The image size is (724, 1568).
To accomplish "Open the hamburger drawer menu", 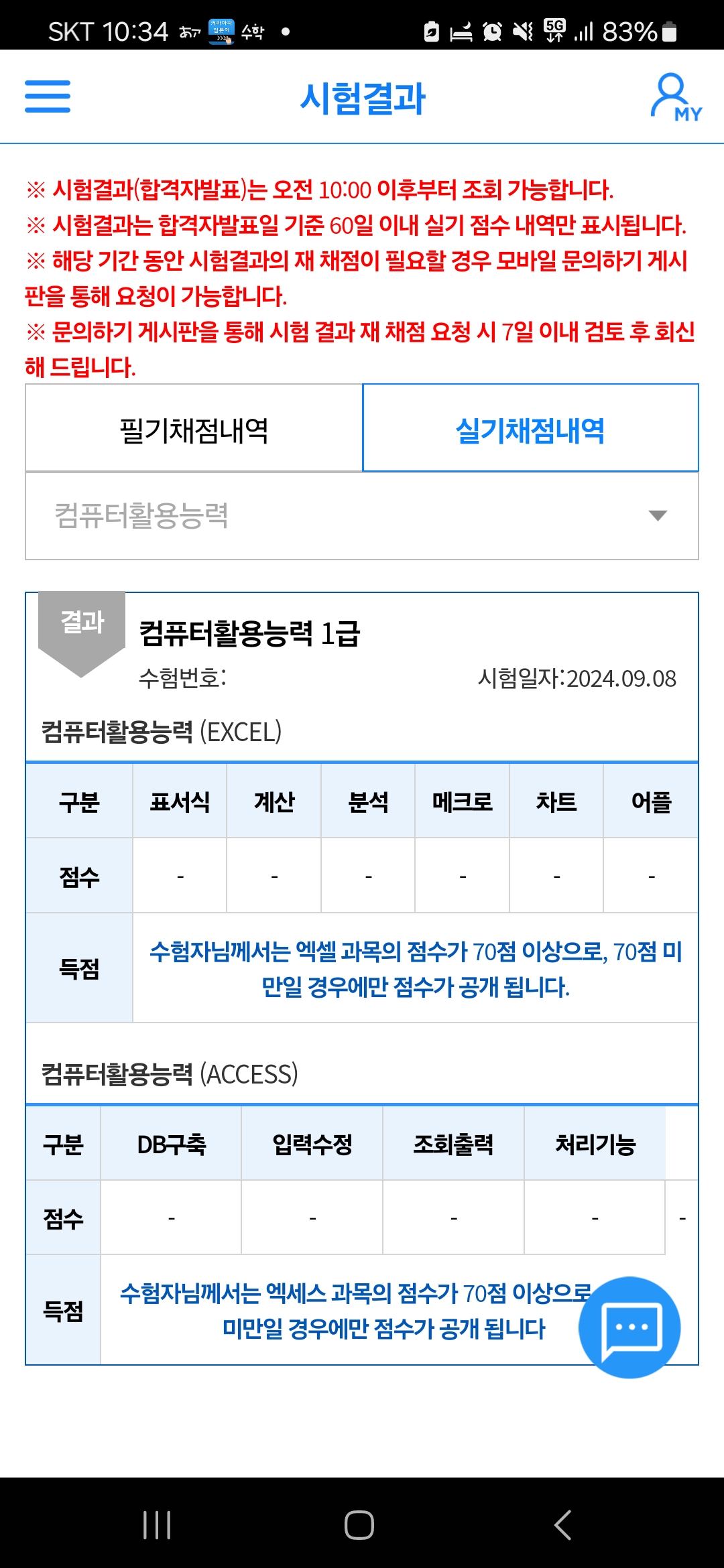I will pyautogui.click(x=48, y=96).
